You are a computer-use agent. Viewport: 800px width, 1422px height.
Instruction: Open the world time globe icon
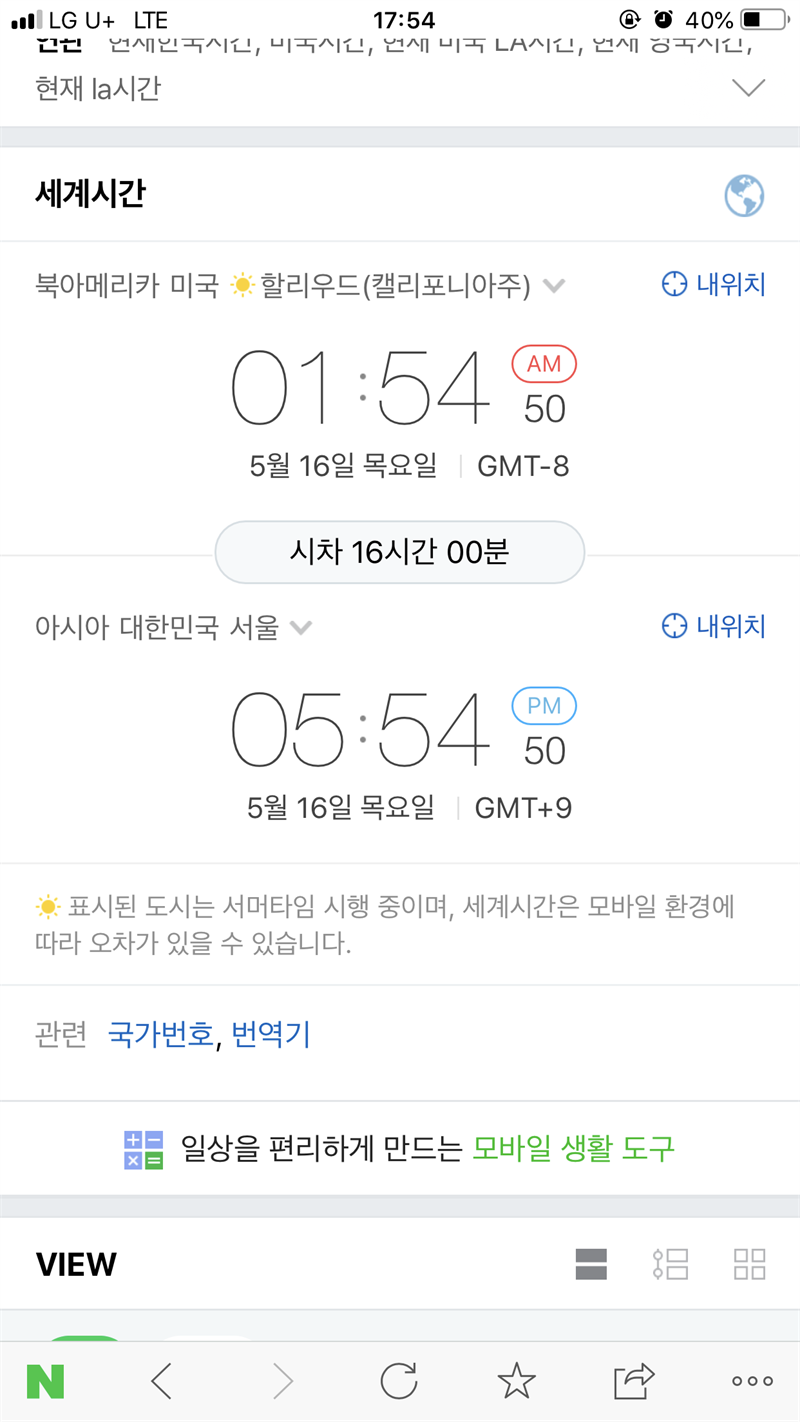[744, 196]
